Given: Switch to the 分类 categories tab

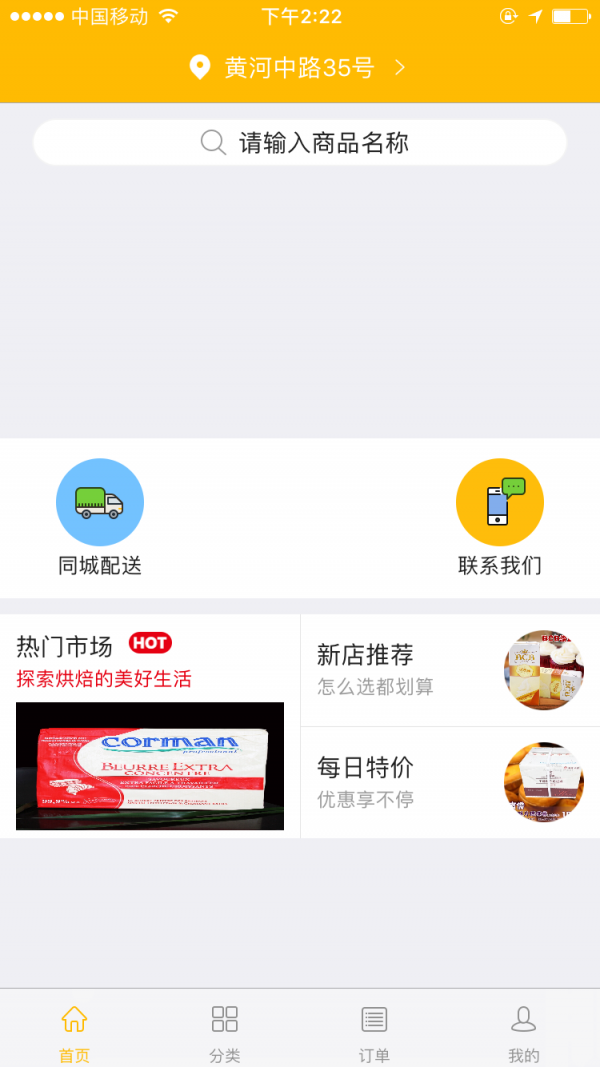Looking at the screenshot, I should (x=224, y=1032).
